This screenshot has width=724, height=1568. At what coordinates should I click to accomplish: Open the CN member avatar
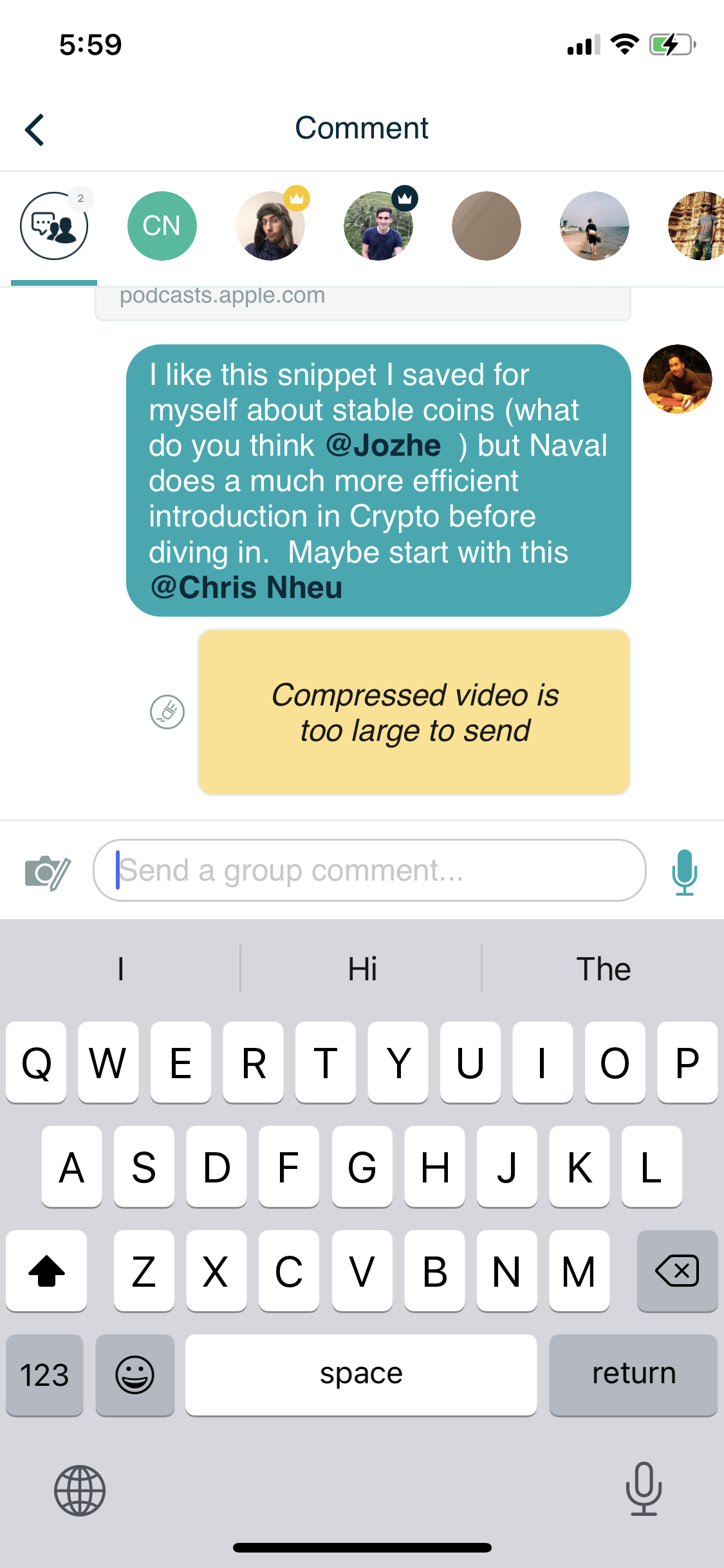click(162, 226)
